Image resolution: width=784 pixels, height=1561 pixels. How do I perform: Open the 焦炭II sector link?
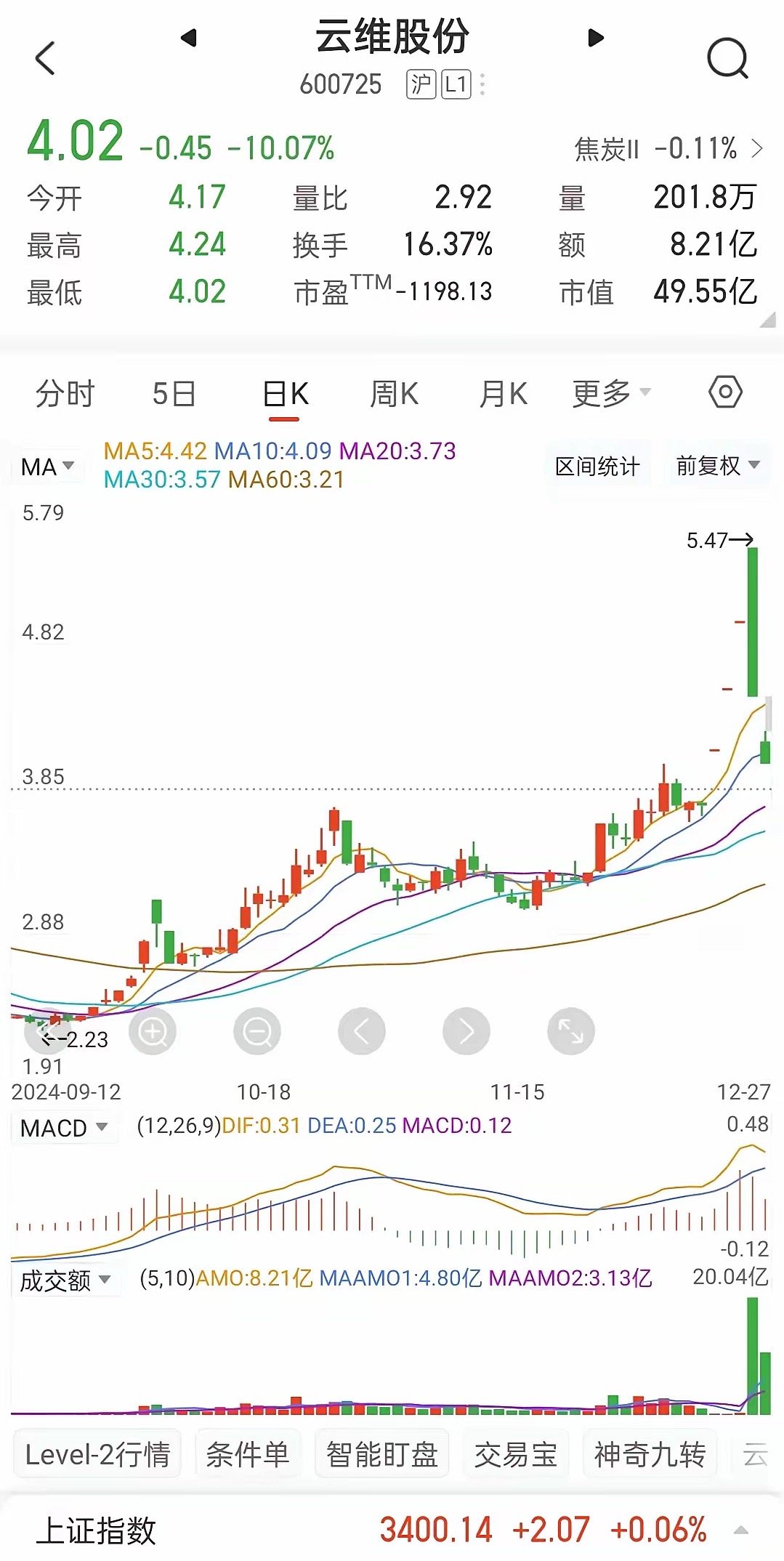coord(668,149)
